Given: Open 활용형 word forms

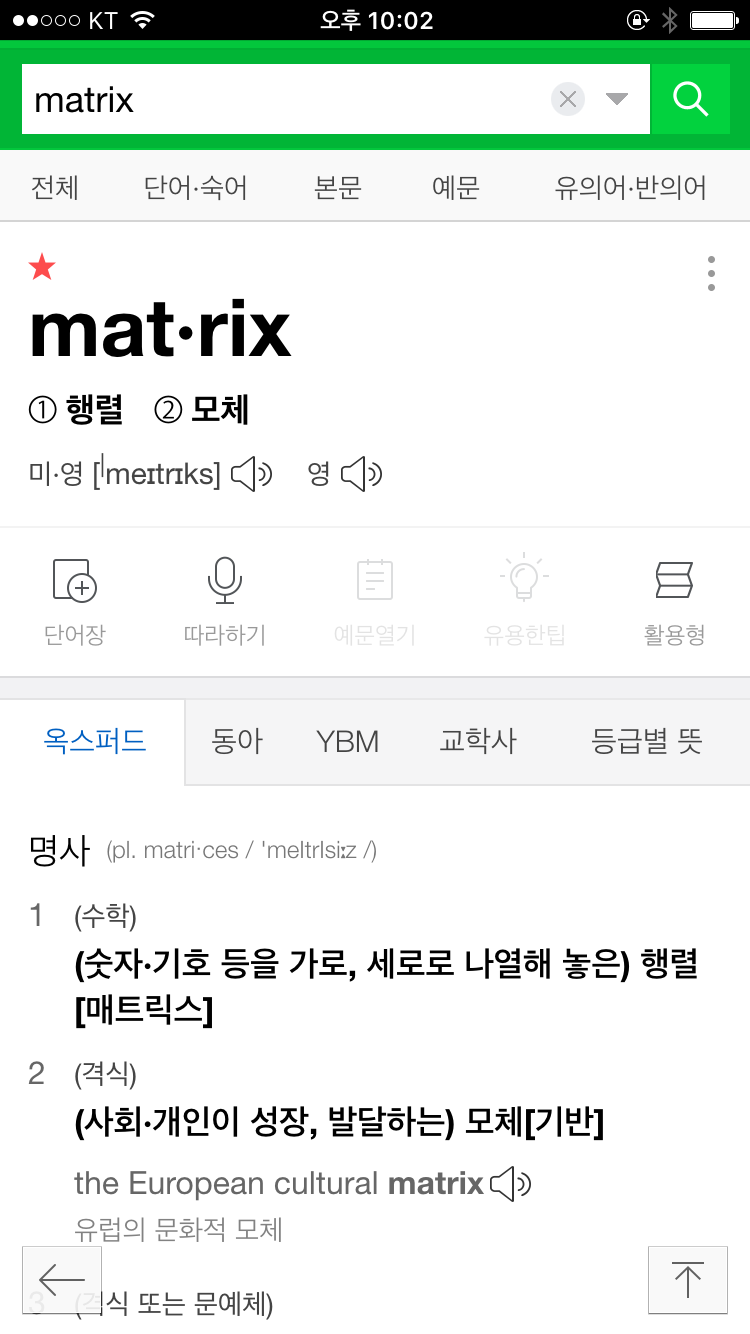Looking at the screenshot, I should pyautogui.click(x=675, y=601).
